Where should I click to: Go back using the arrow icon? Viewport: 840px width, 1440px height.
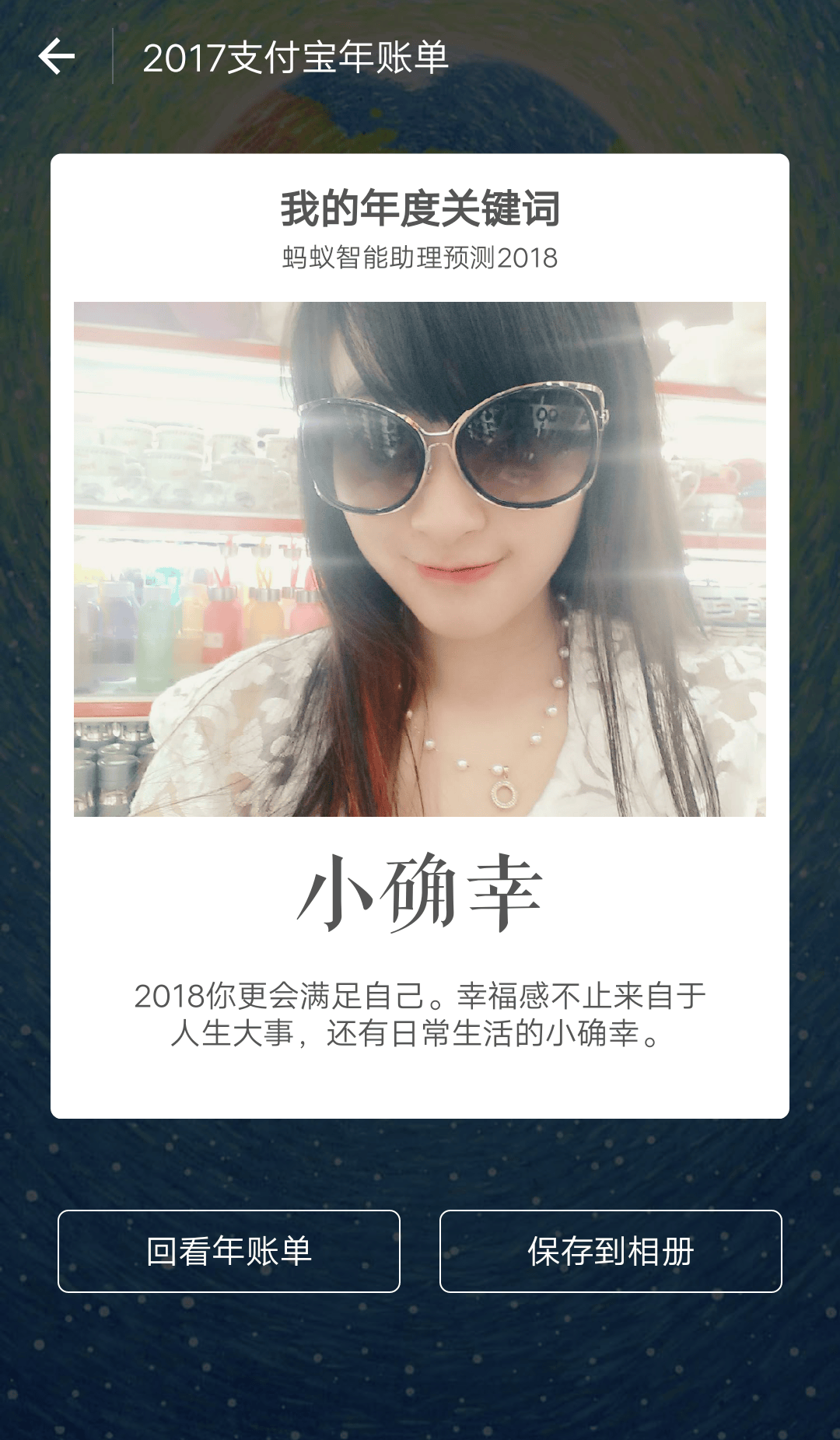coord(57,57)
